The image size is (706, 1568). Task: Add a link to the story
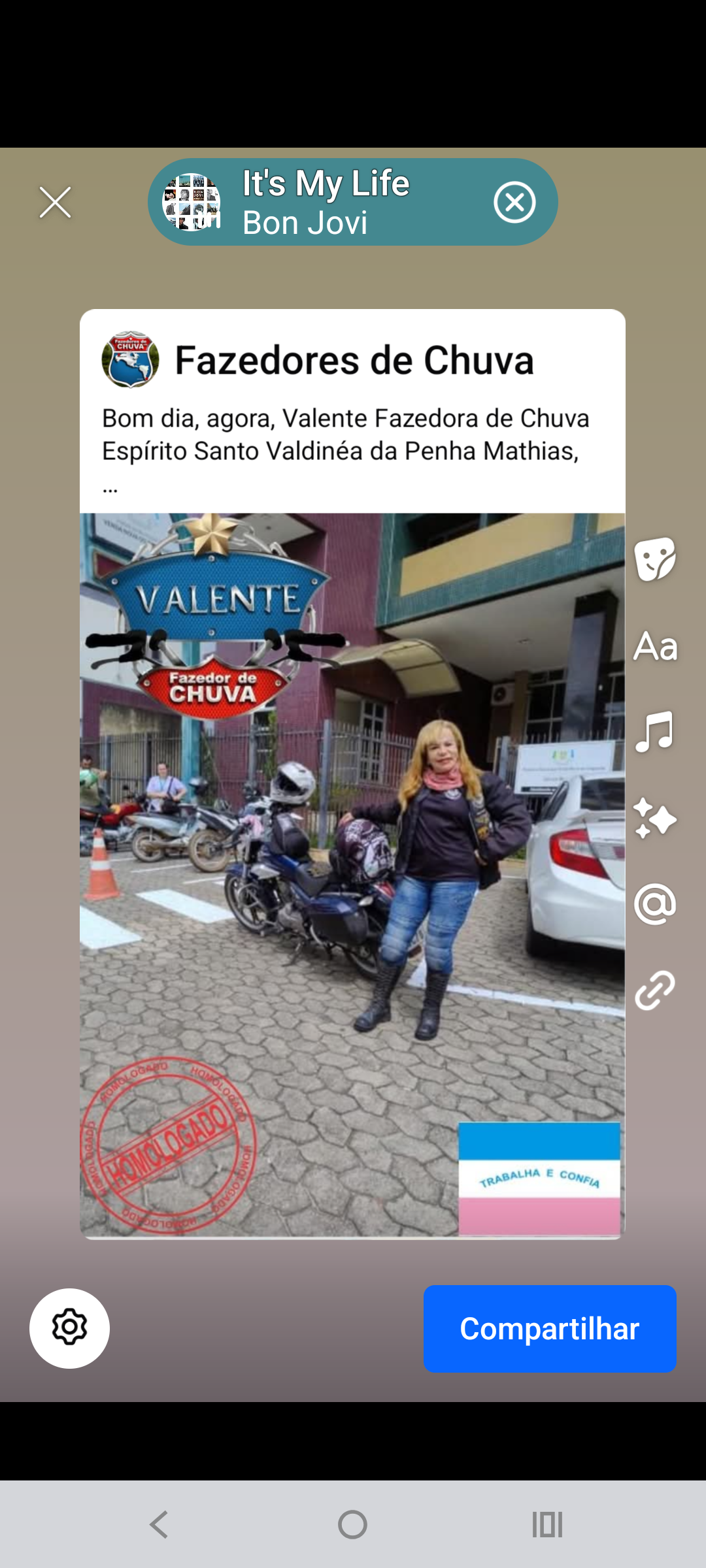pyautogui.click(x=655, y=990)
